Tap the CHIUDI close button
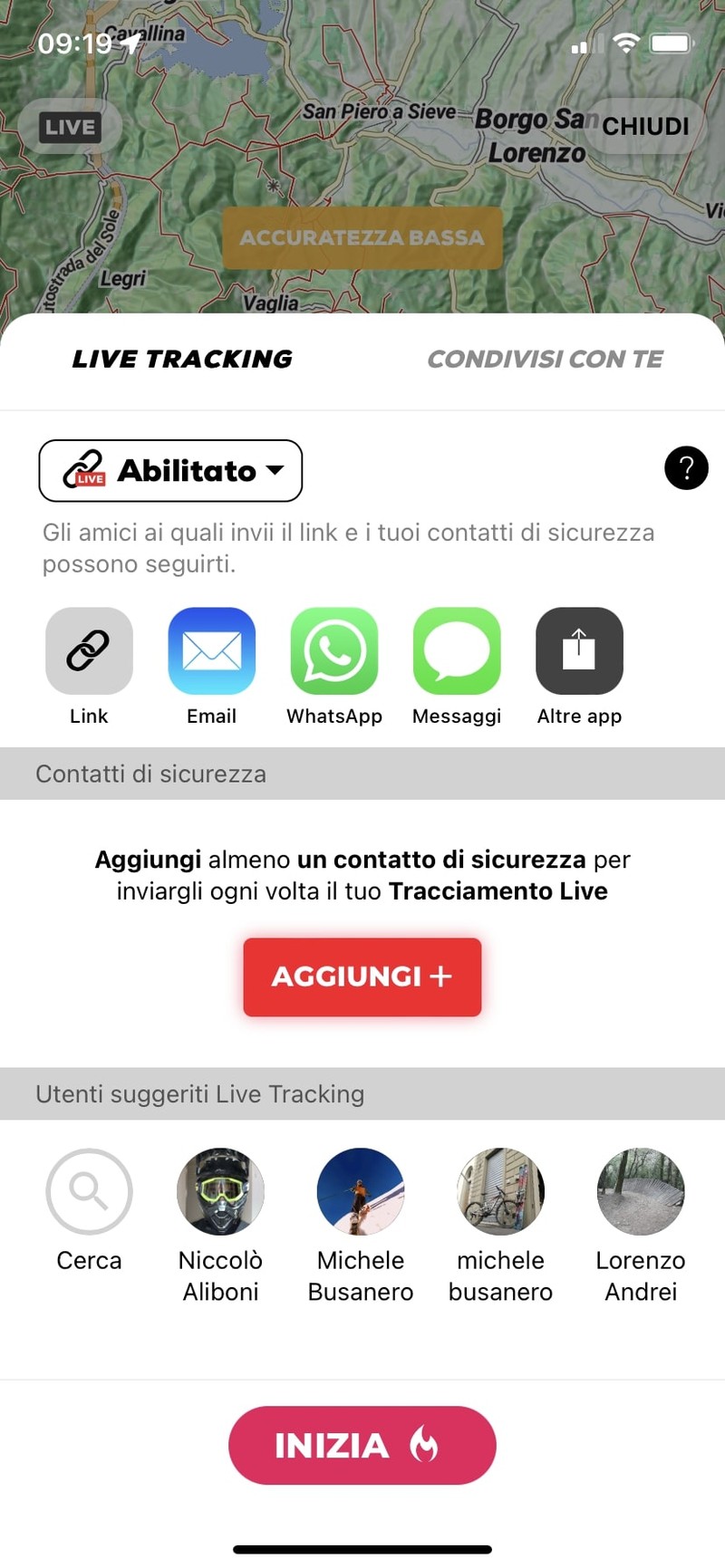 [x=645, y=126]
